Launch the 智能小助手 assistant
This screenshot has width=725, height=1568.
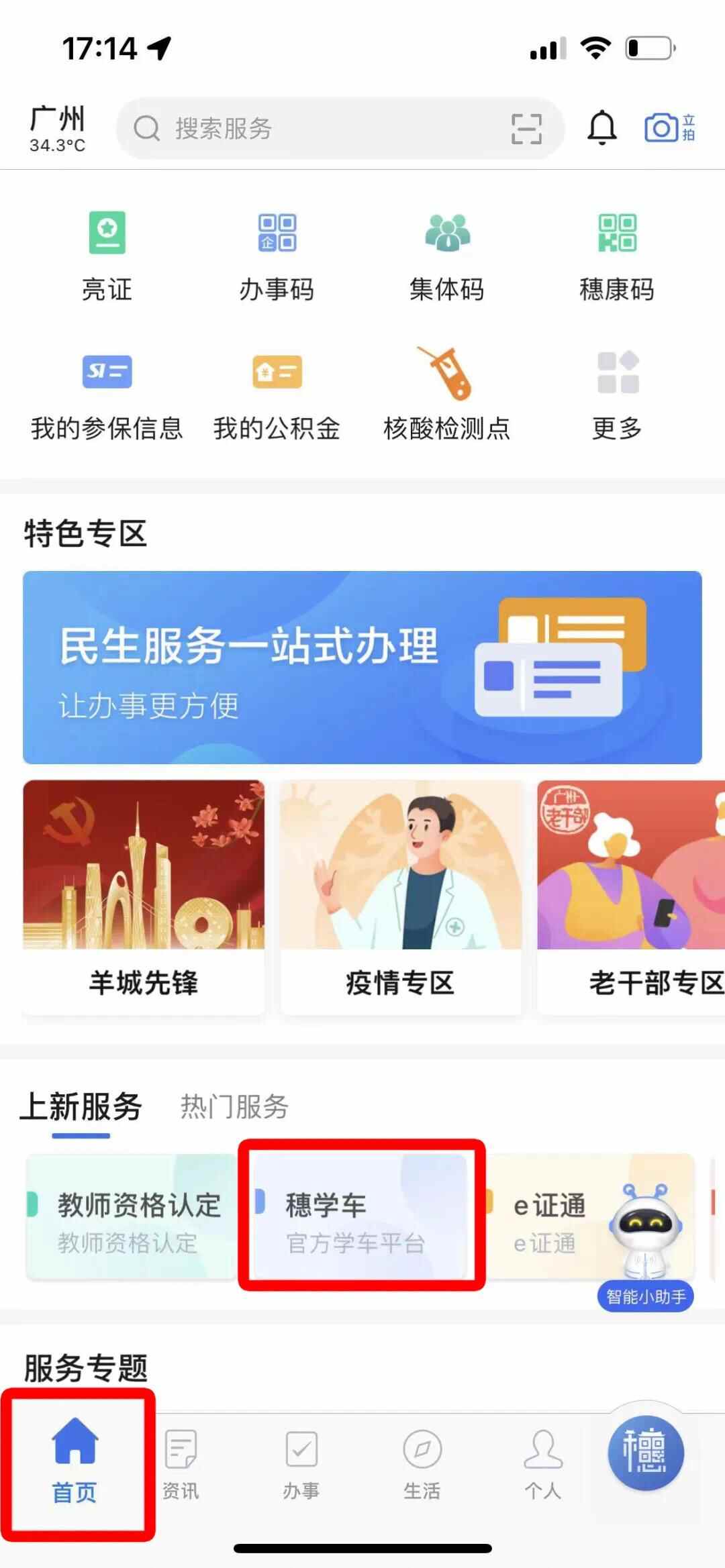click(645, 1247)
